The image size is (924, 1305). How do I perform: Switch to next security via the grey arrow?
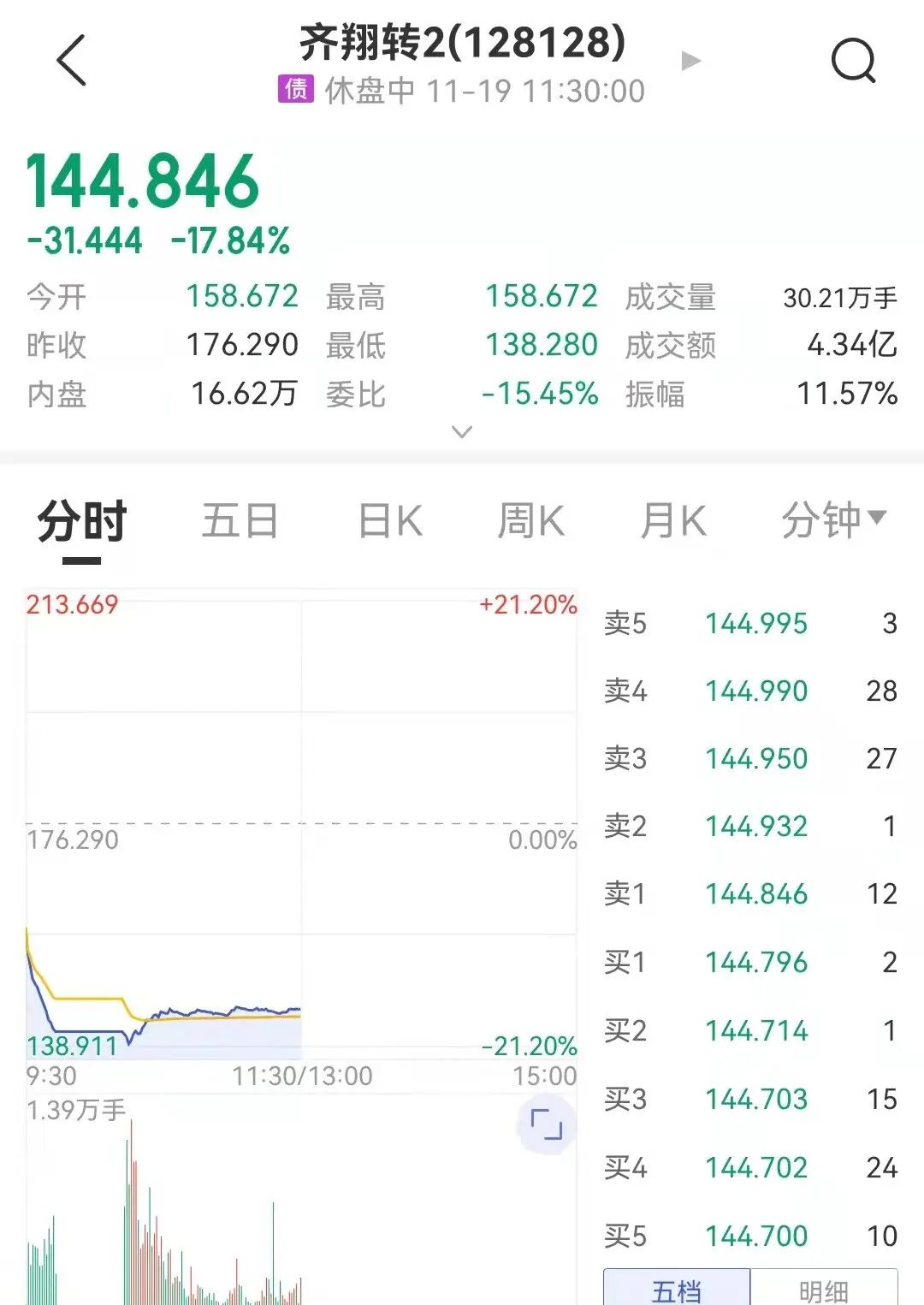coord(691,61)
